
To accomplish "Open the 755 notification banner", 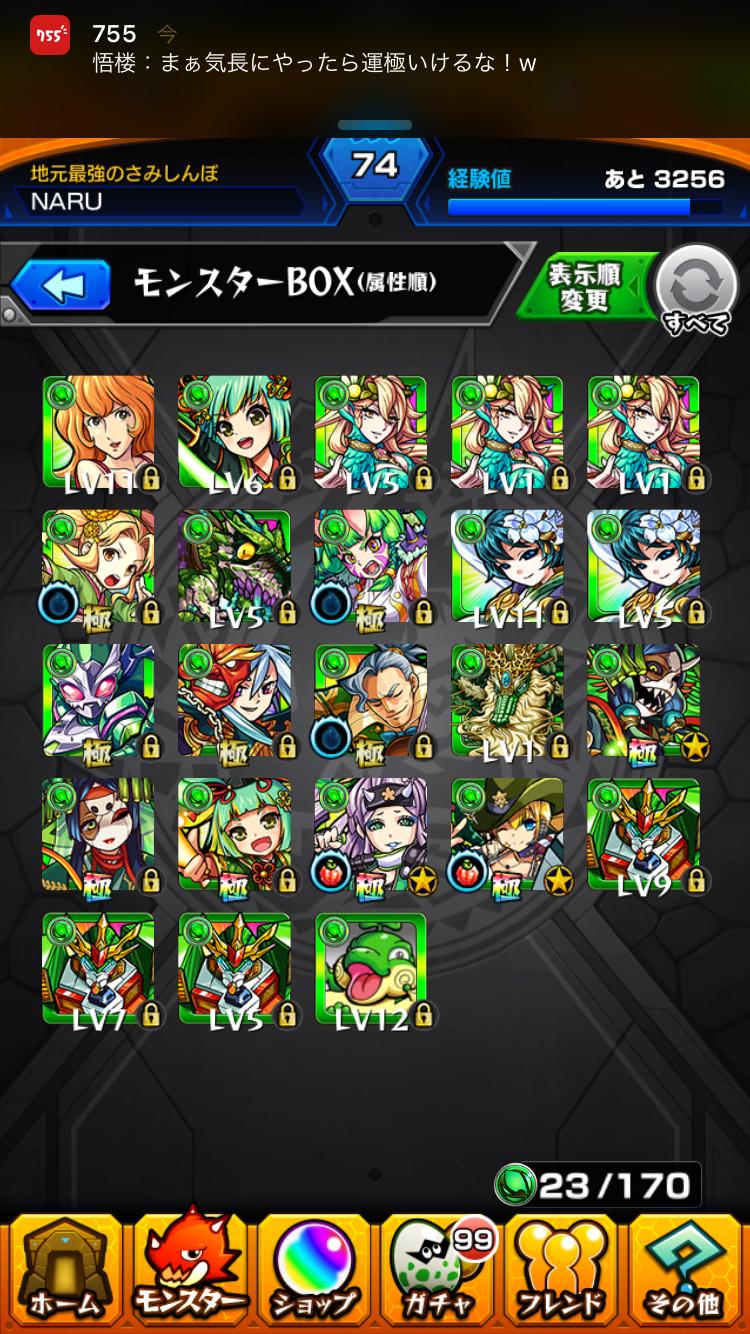I will click(375, 48).
